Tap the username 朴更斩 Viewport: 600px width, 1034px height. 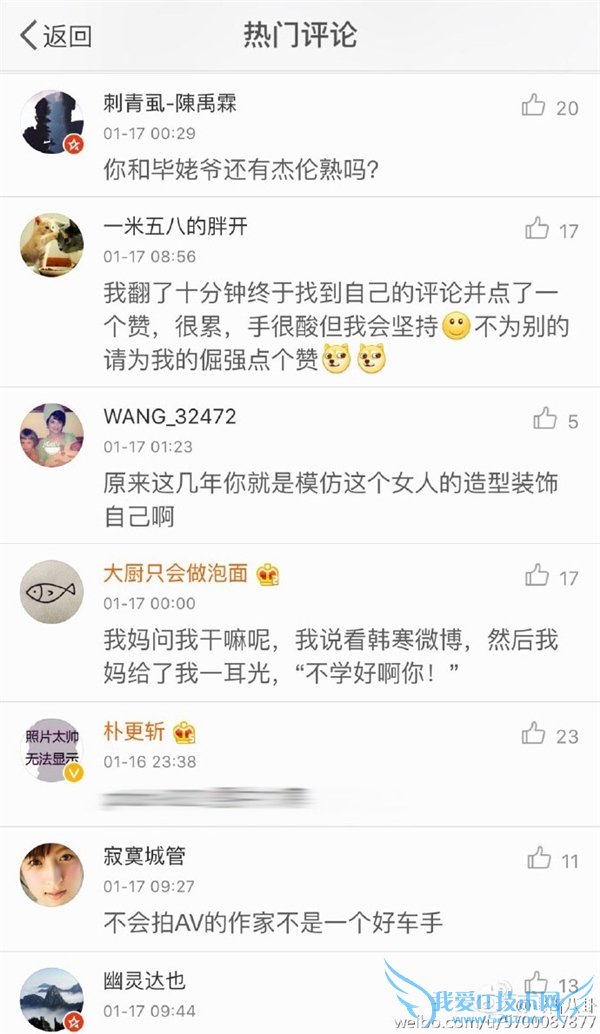[x=134, y=731]
